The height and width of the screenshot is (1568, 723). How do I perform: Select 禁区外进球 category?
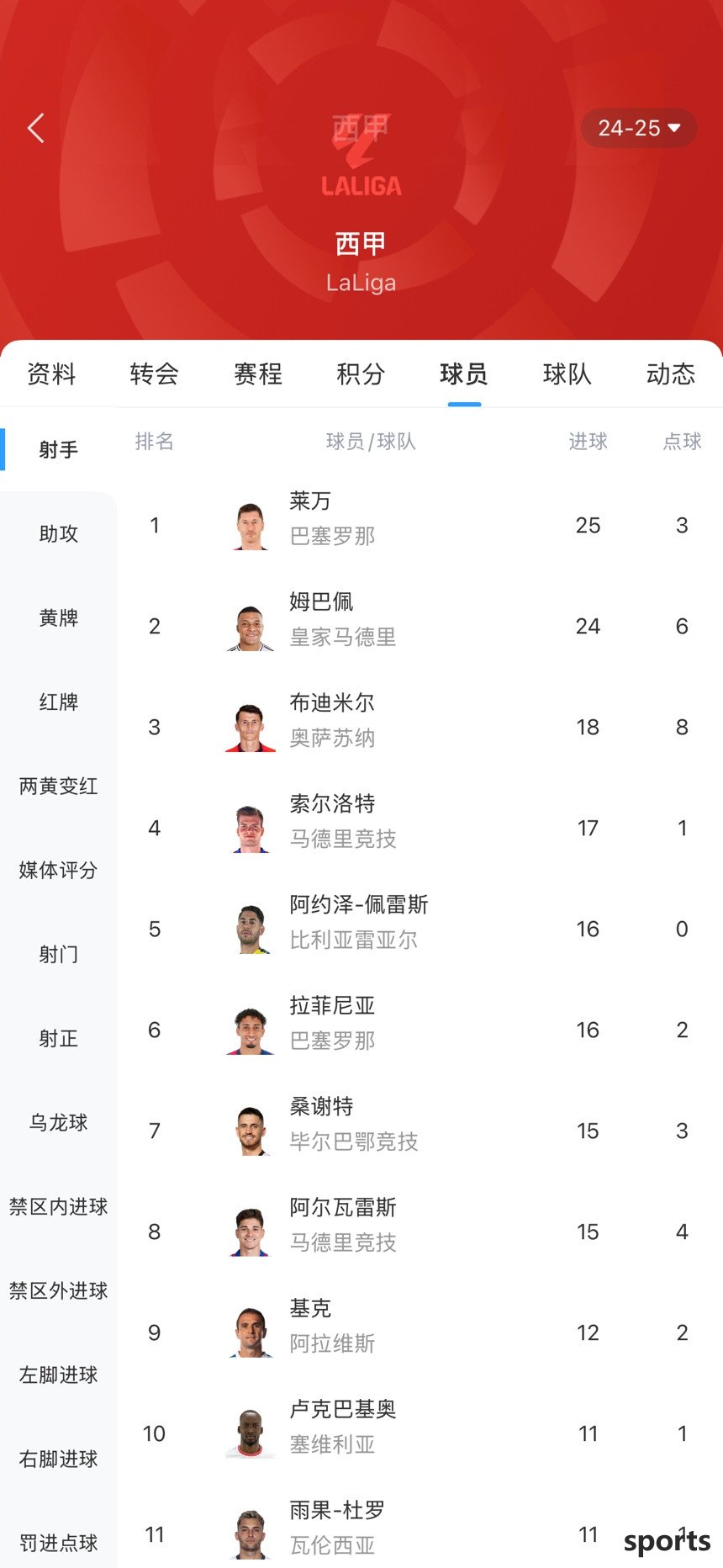click(x=59, y=1290)
